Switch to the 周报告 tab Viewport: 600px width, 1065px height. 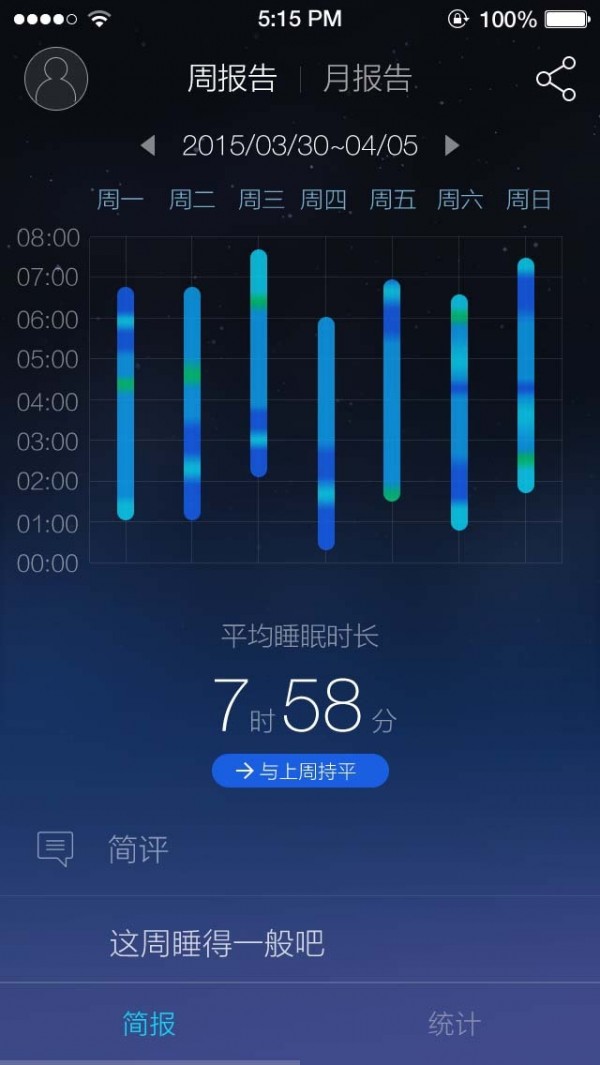[x=232, y=79]
